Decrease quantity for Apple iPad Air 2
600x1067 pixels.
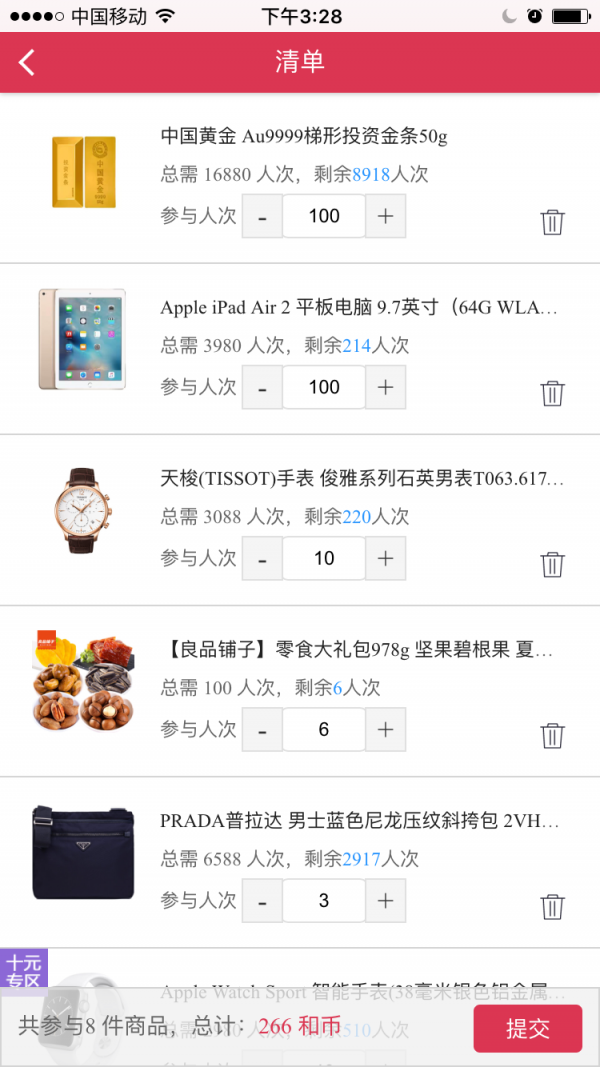(x=262, y=388)
